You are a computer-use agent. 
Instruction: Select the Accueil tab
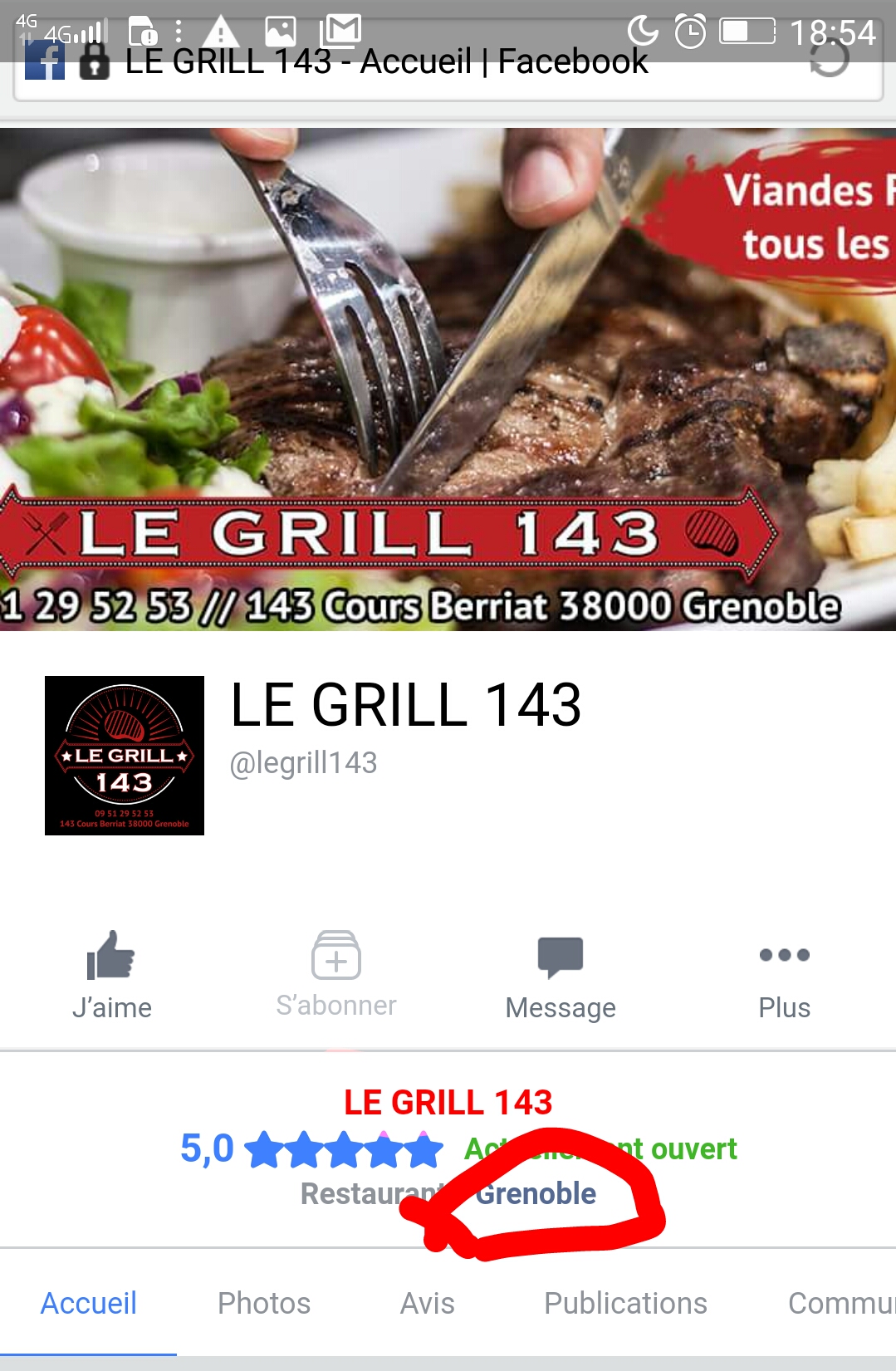coord(89,1303)
